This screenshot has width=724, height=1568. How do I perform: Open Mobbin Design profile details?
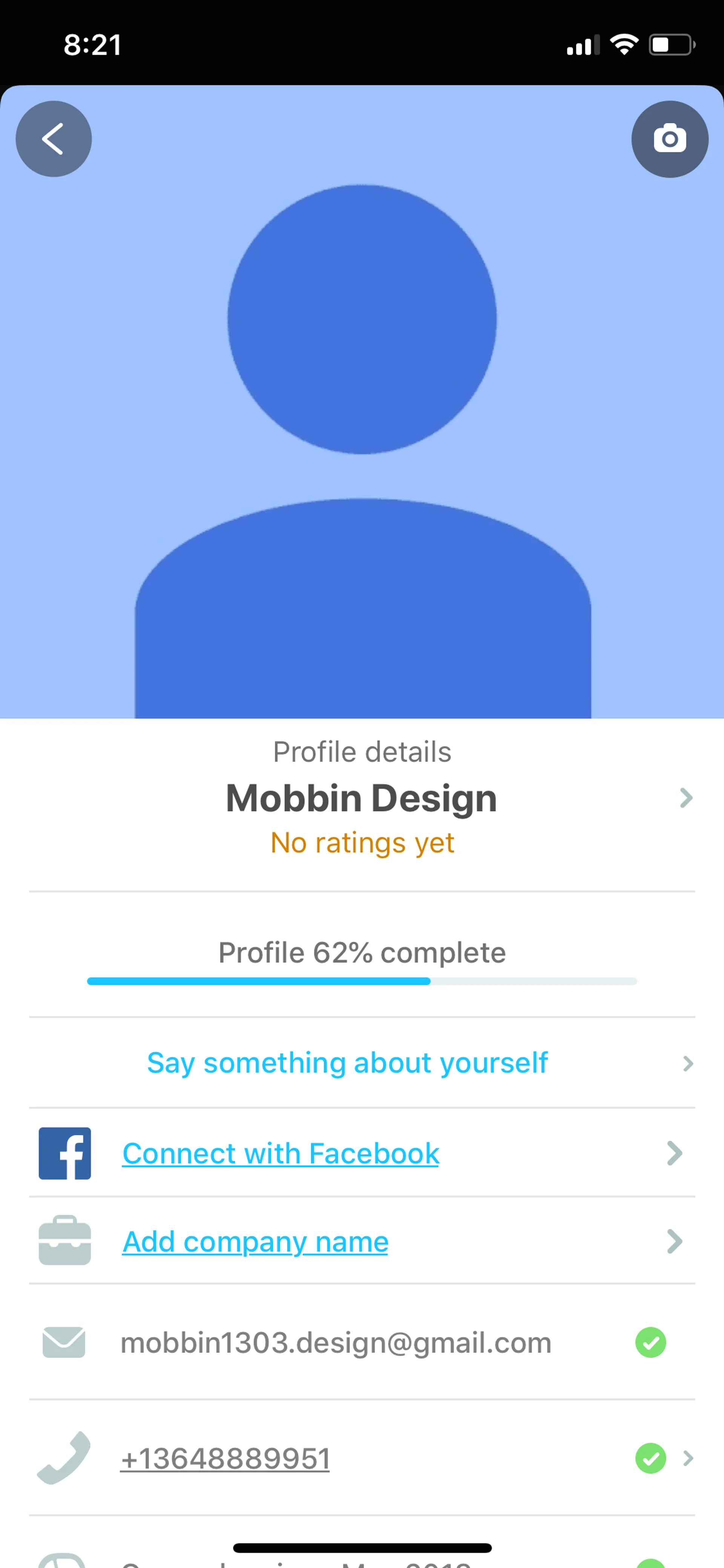pyautogui.click(x=361, y=798)
